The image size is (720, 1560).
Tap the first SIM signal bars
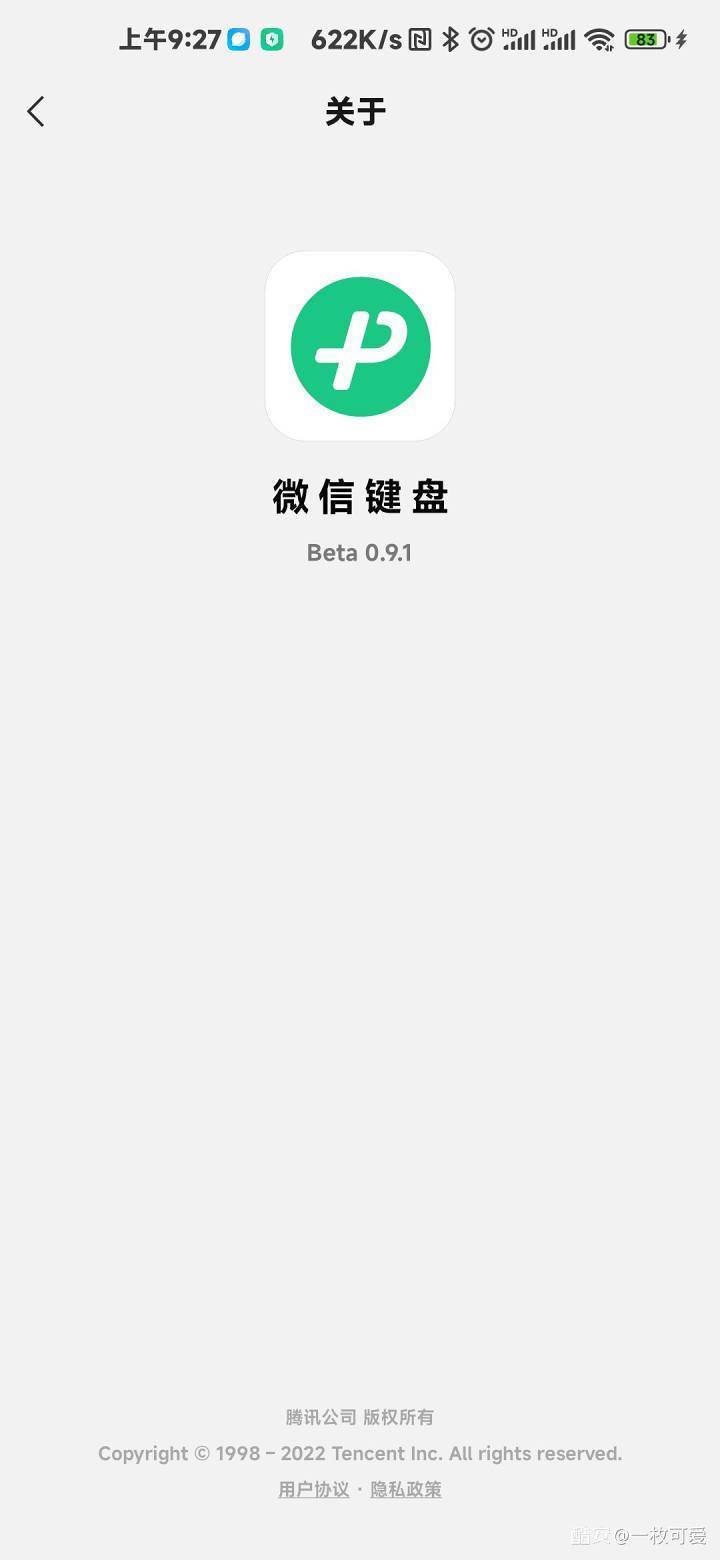coord(520,40)
